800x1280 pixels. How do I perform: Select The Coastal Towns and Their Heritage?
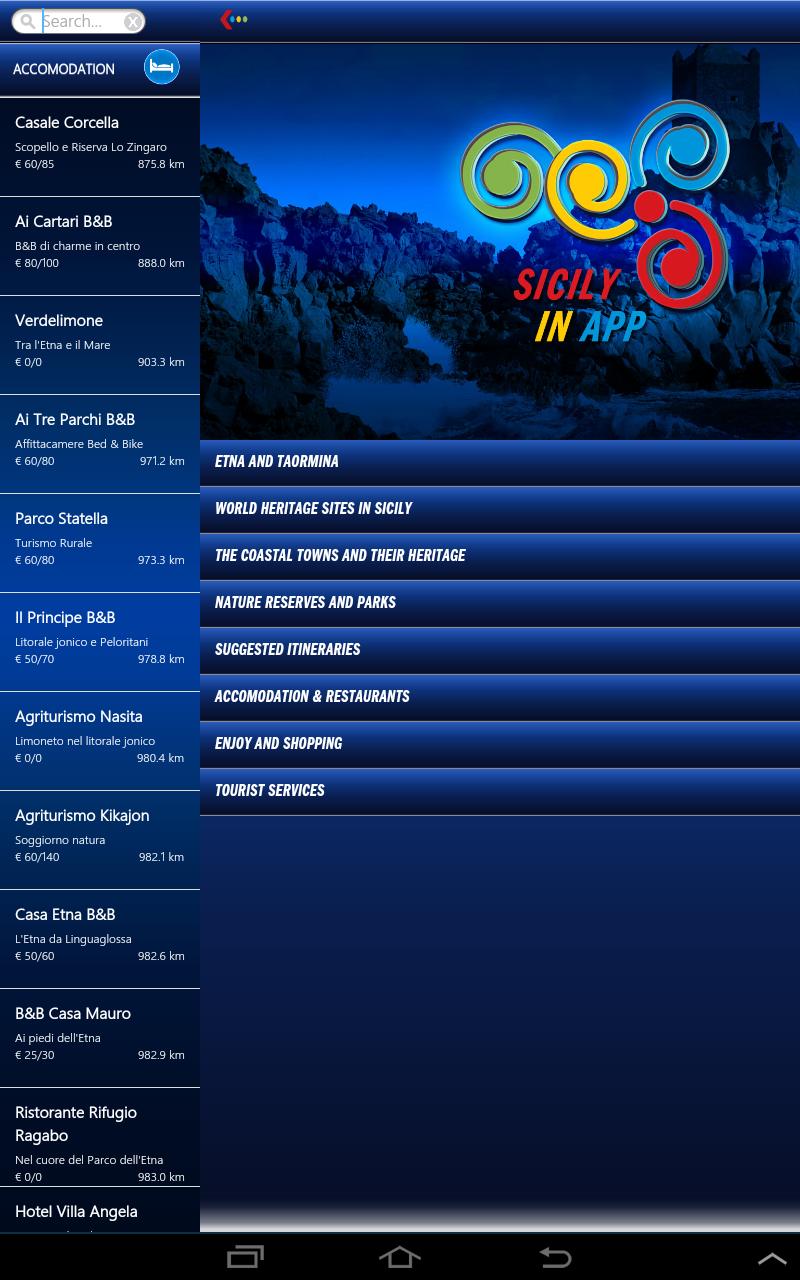point(500,556)
